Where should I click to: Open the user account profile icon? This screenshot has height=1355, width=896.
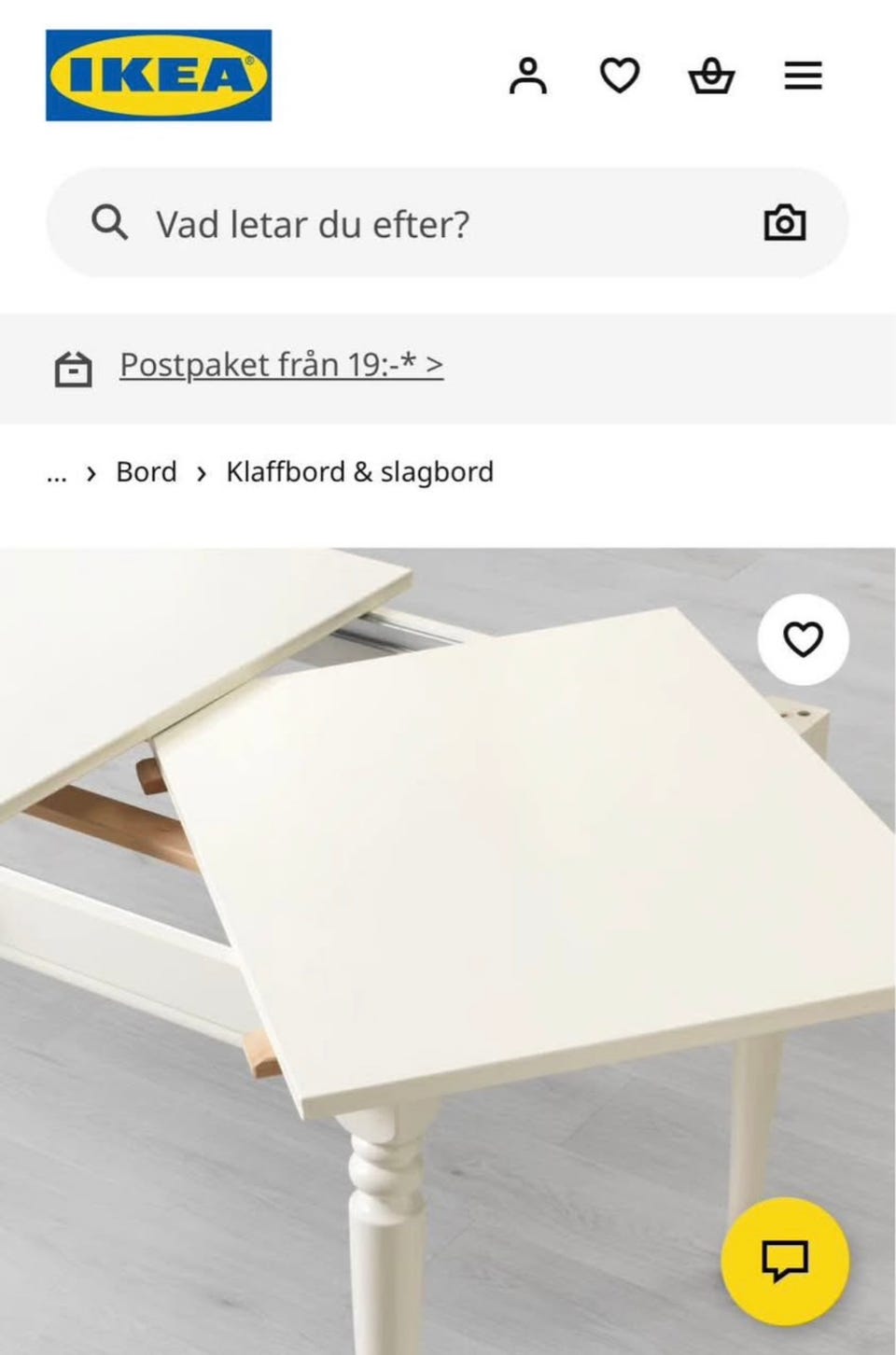[x=529, y=77]
